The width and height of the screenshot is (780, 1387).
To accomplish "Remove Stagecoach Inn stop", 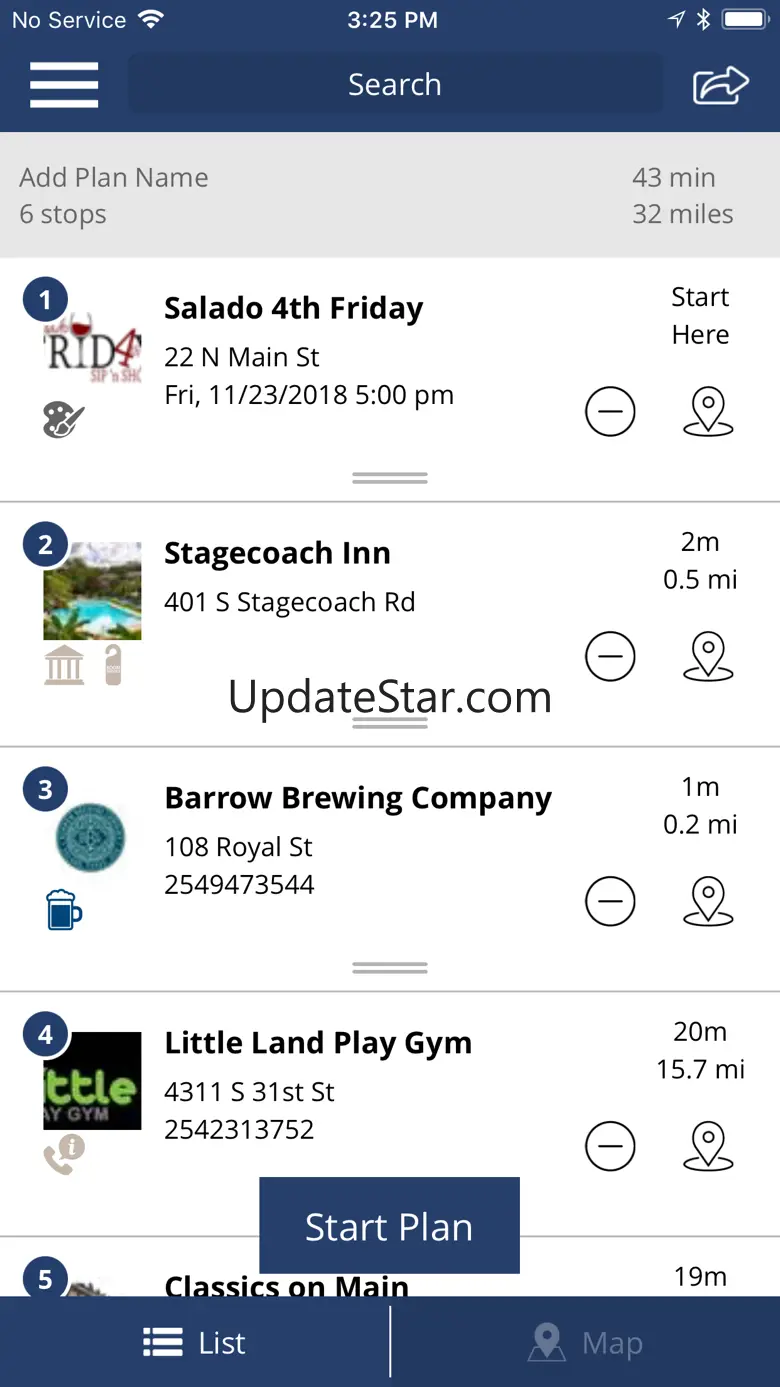I will (610, 656).
